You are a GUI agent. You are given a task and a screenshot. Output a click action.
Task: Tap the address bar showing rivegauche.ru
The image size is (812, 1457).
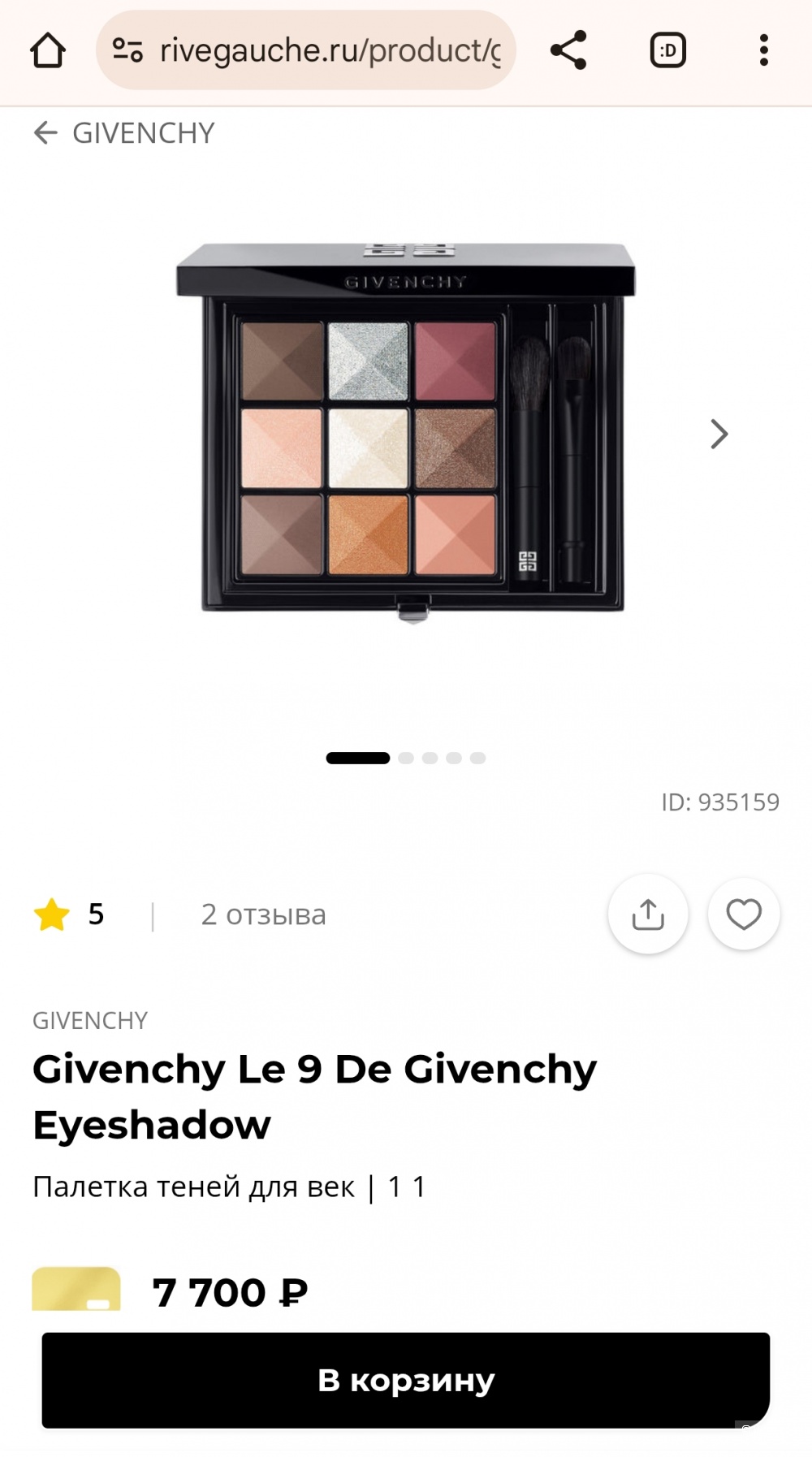(x=325, y=50)
